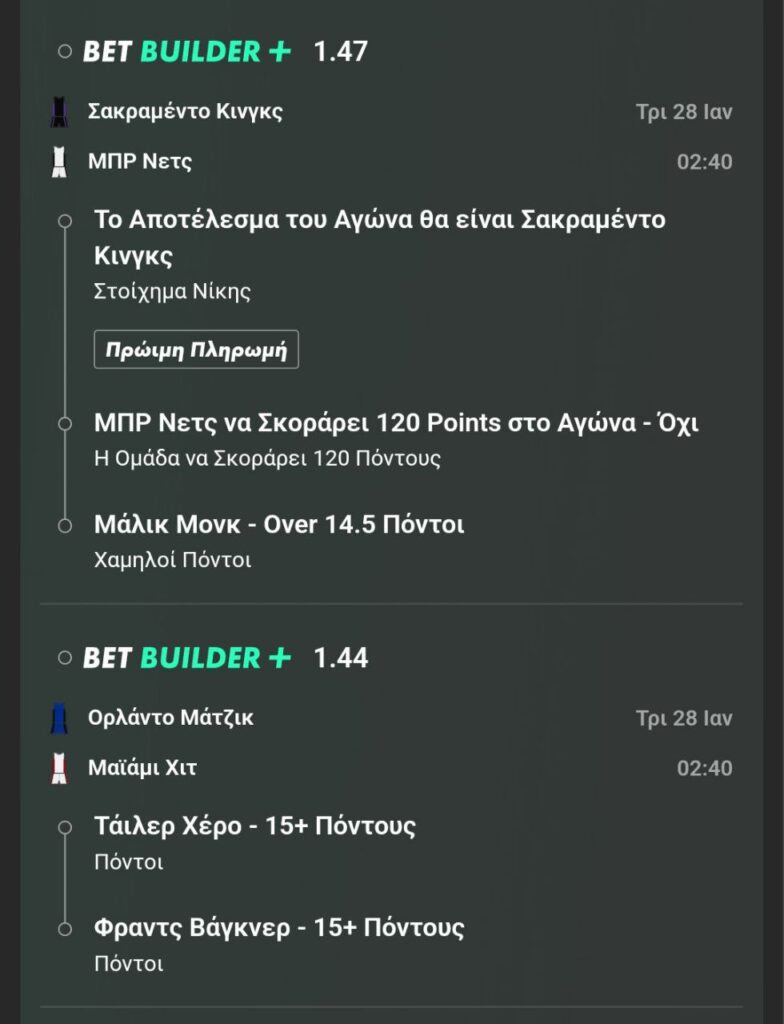Tap the Πρώιμη Πληρωμή badge
This screenshot has height=1024, width=784.
[196, 350]
